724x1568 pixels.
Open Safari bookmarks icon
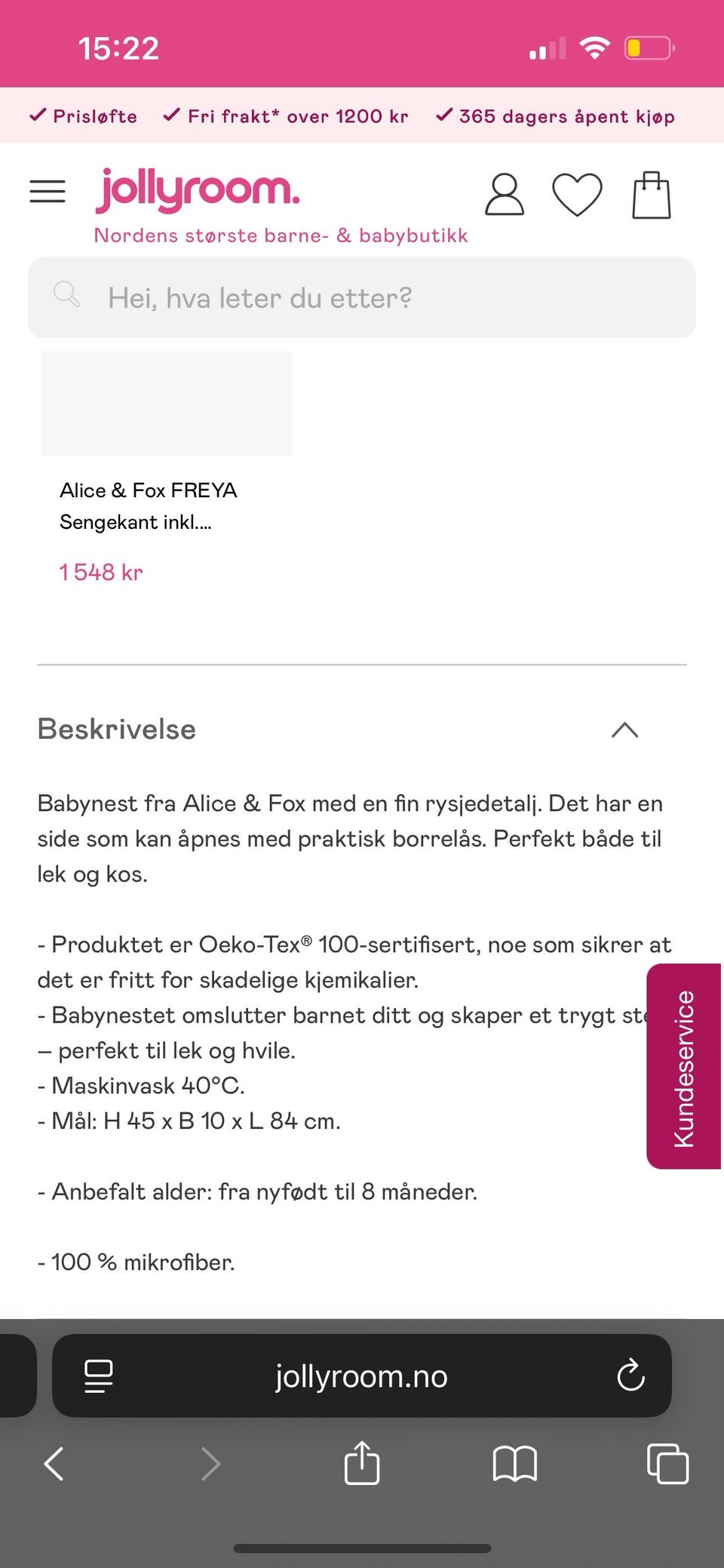[514, 1462]
